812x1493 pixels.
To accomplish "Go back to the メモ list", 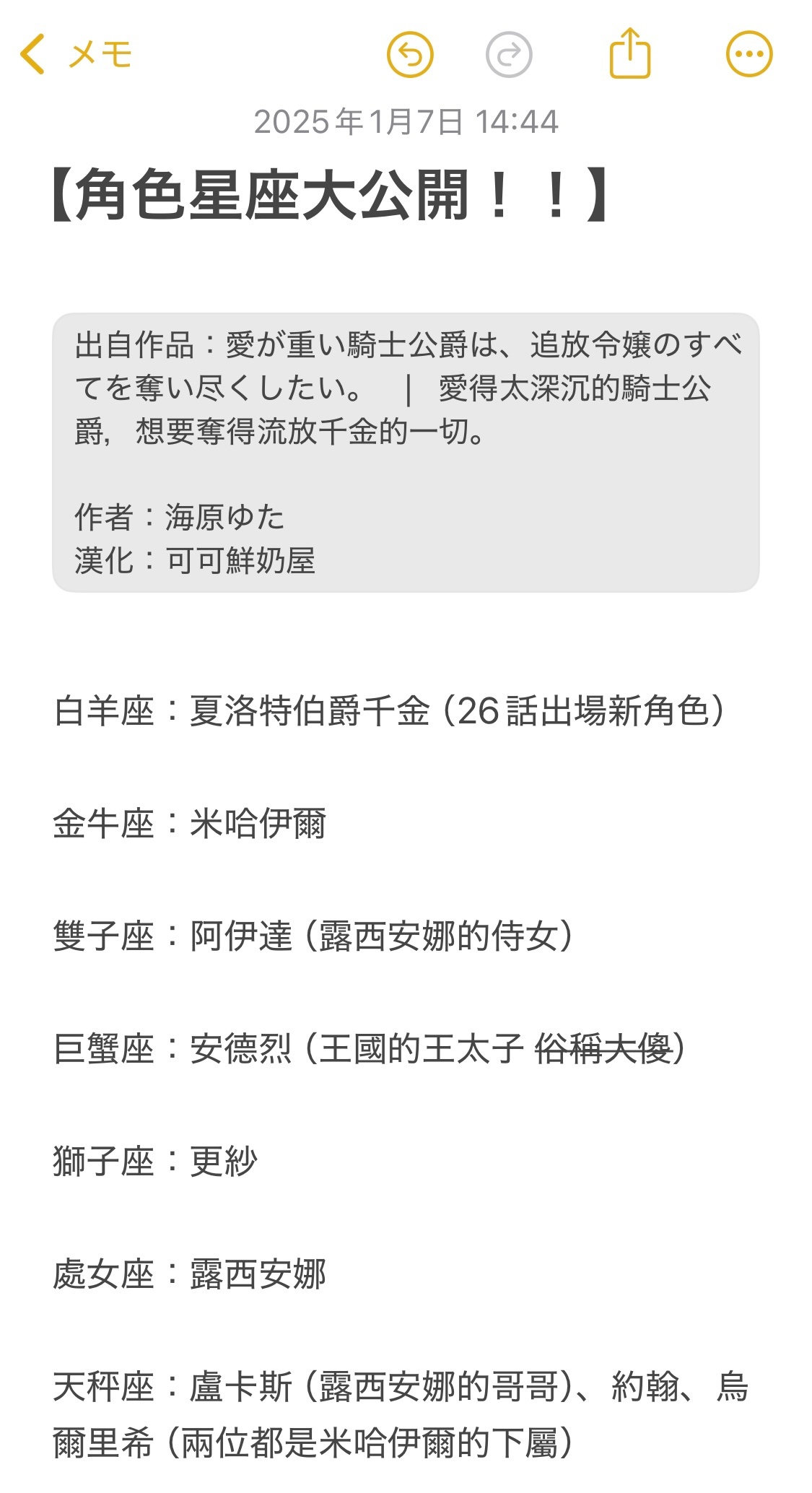I will (76, 55).
